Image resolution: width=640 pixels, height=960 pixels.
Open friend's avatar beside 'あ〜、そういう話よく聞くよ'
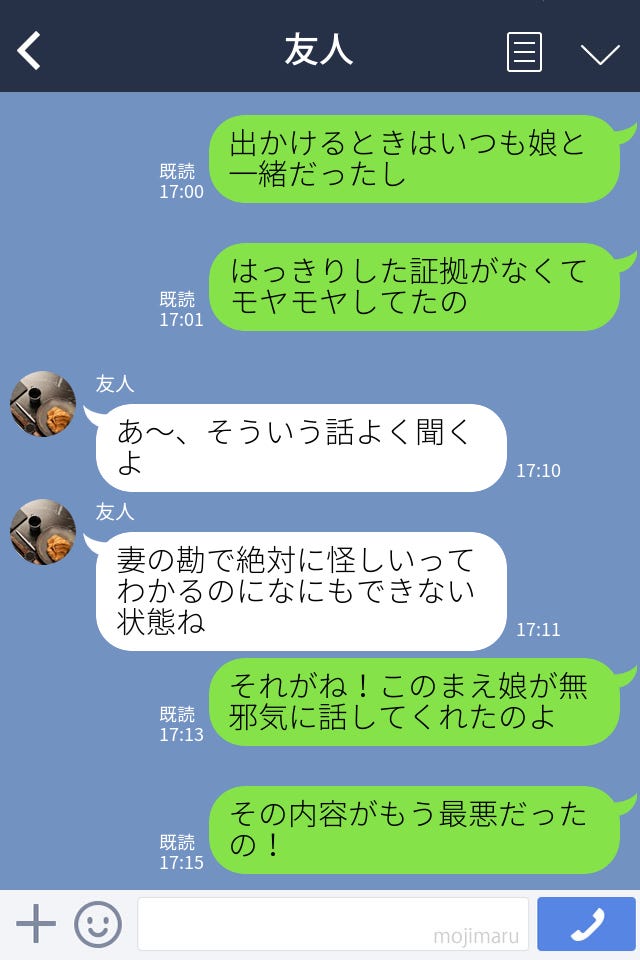[43, 404]
